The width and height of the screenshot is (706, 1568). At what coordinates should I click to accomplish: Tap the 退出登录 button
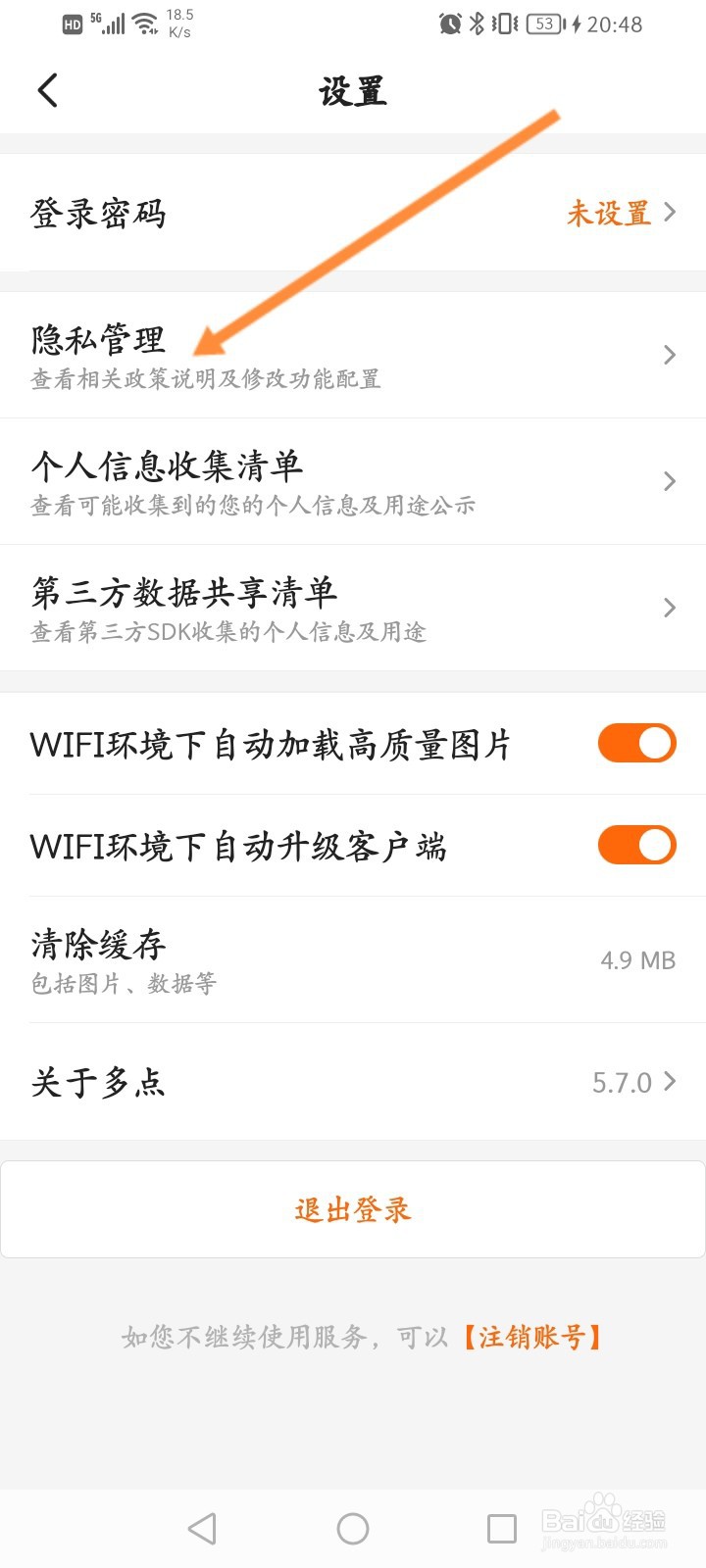(353, 1209)
